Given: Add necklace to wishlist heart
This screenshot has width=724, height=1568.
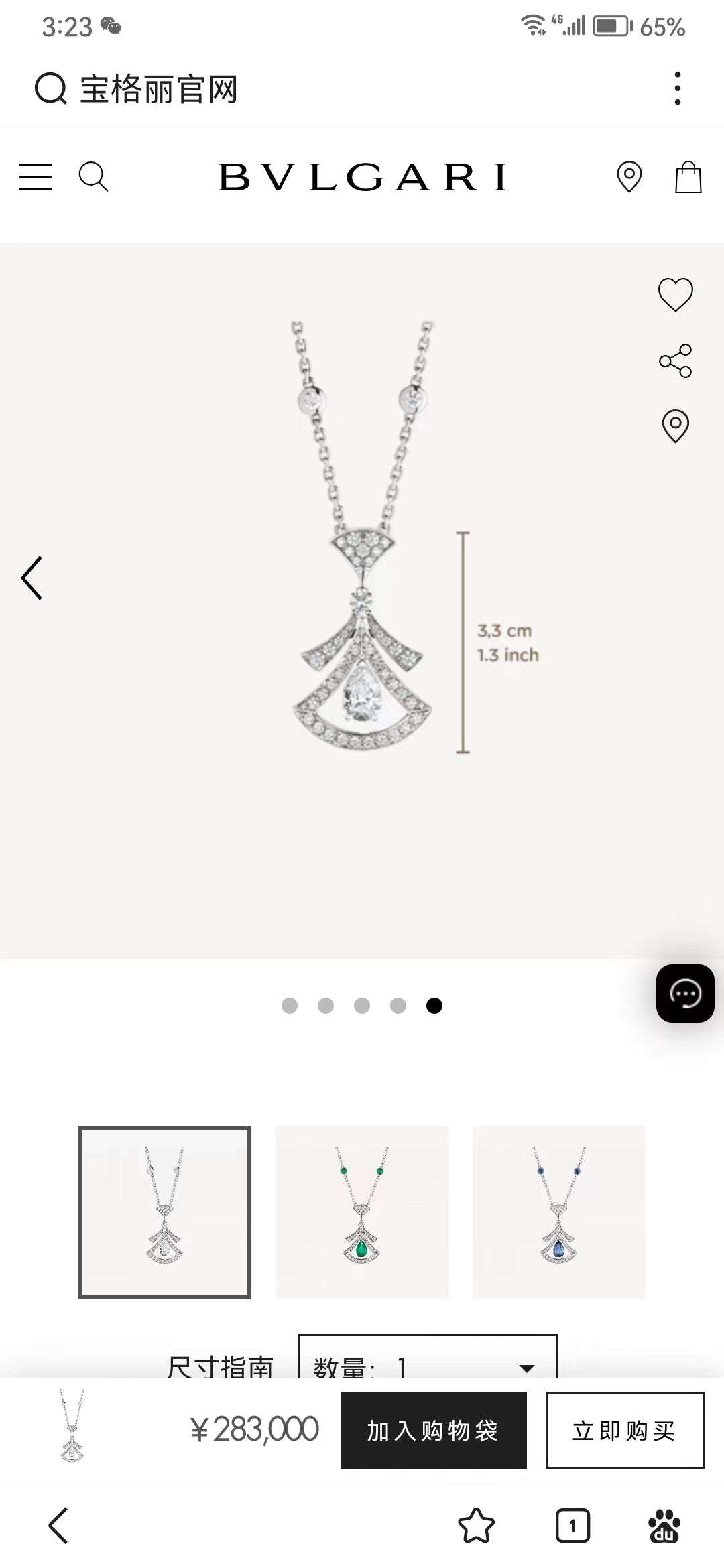Looking at the screenshot, I should point(675,294).
